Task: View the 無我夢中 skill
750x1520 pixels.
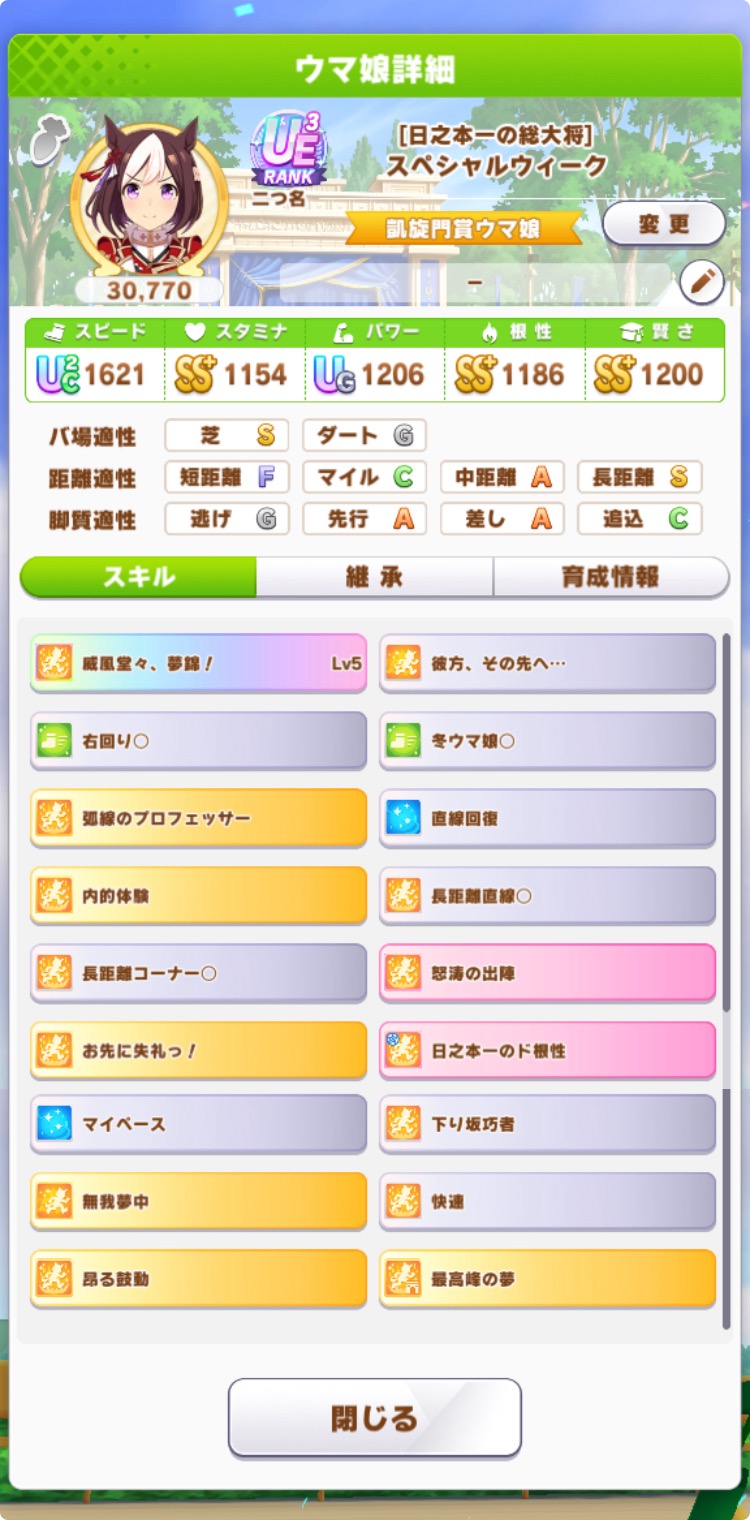Action: coord(198,1201)
